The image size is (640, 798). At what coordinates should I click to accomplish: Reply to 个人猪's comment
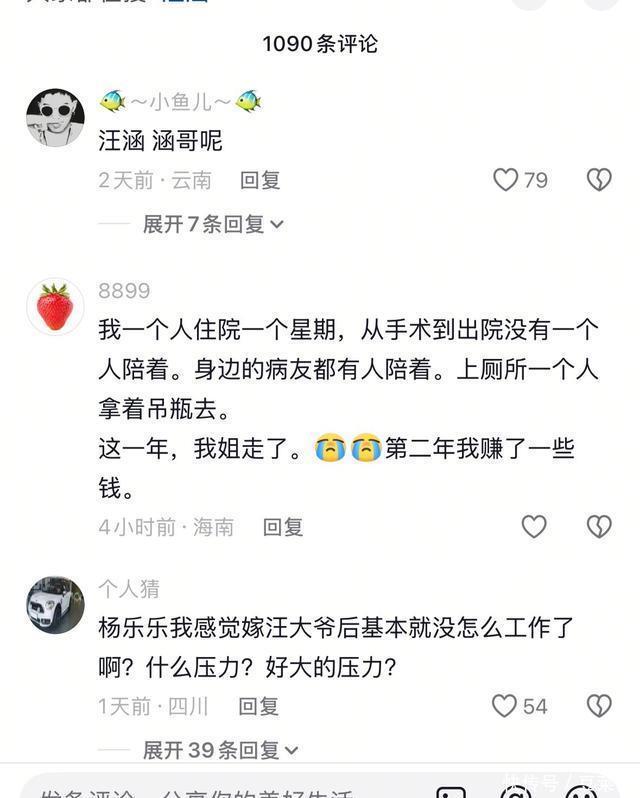pos(258,706)
